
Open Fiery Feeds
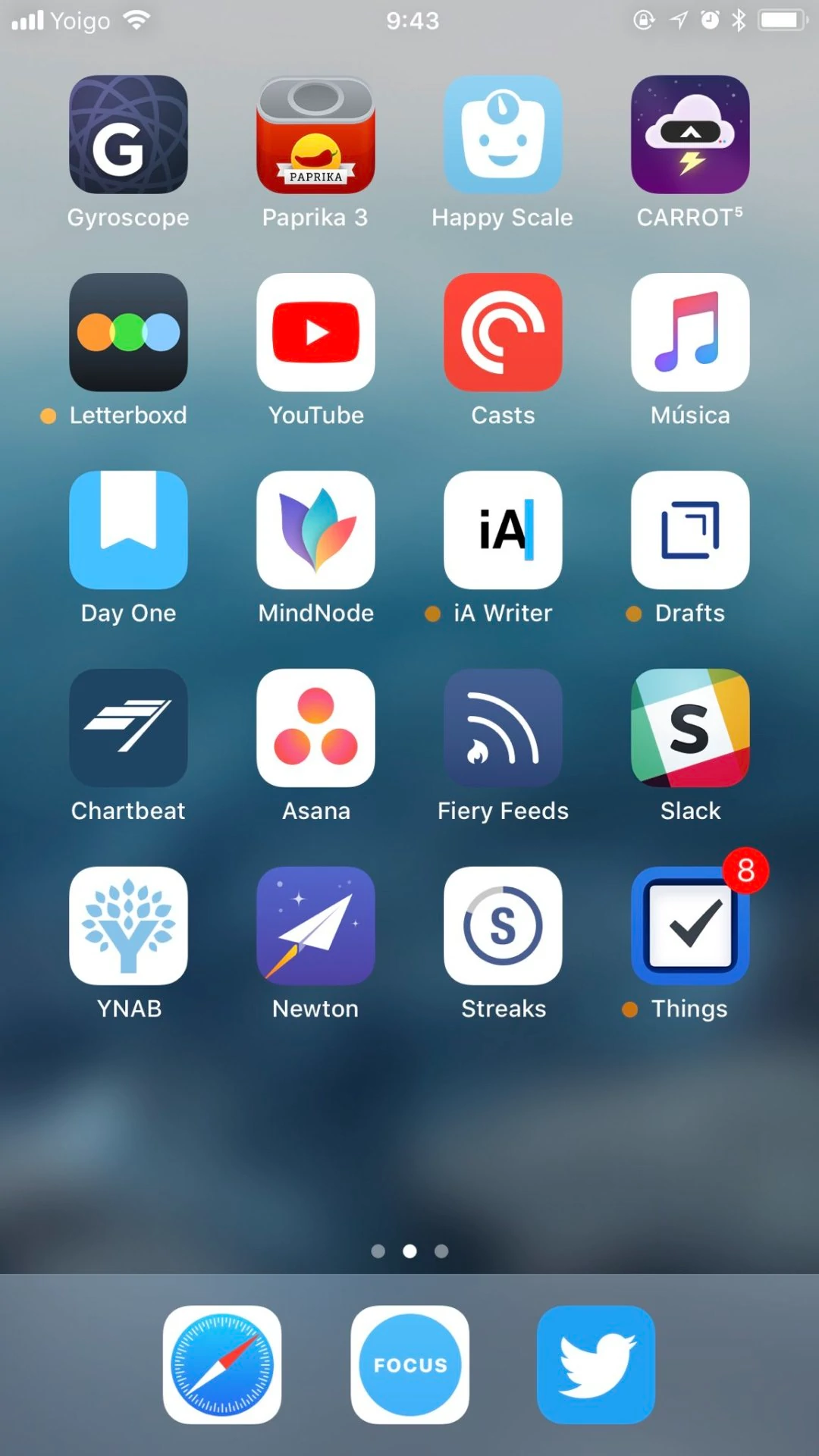503,728
